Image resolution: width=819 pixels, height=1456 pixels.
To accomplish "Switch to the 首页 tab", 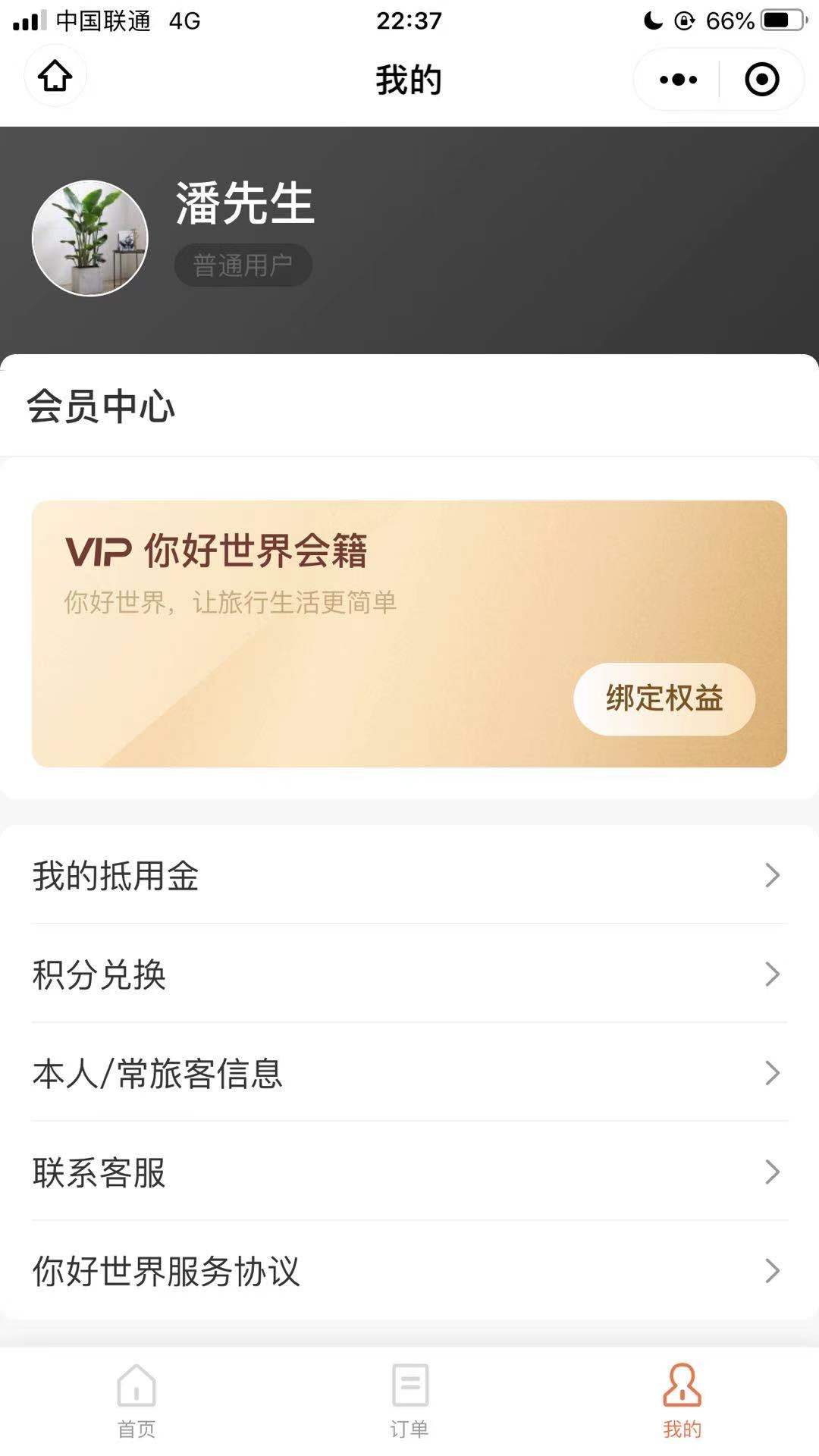I will (136, 1401).
